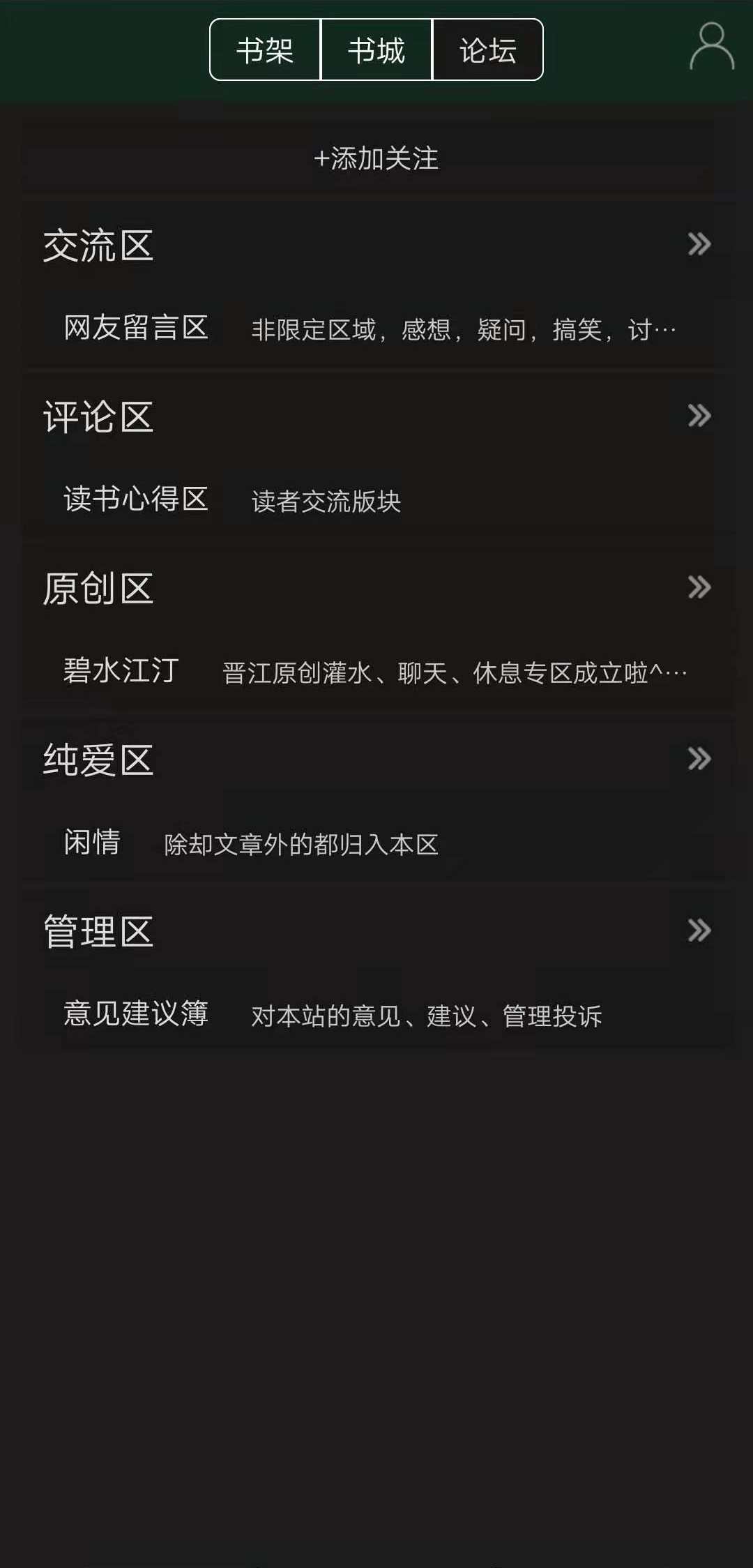Open the 读书心得区 board
The width and height of the screenshot is (753, 1568).
(137, 499)
